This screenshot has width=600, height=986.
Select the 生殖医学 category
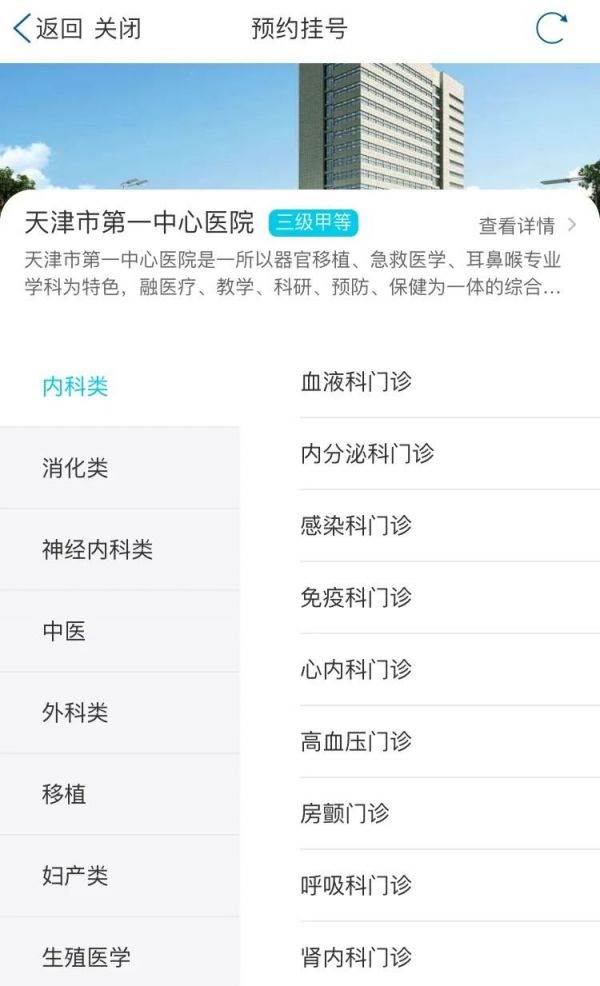86,957
